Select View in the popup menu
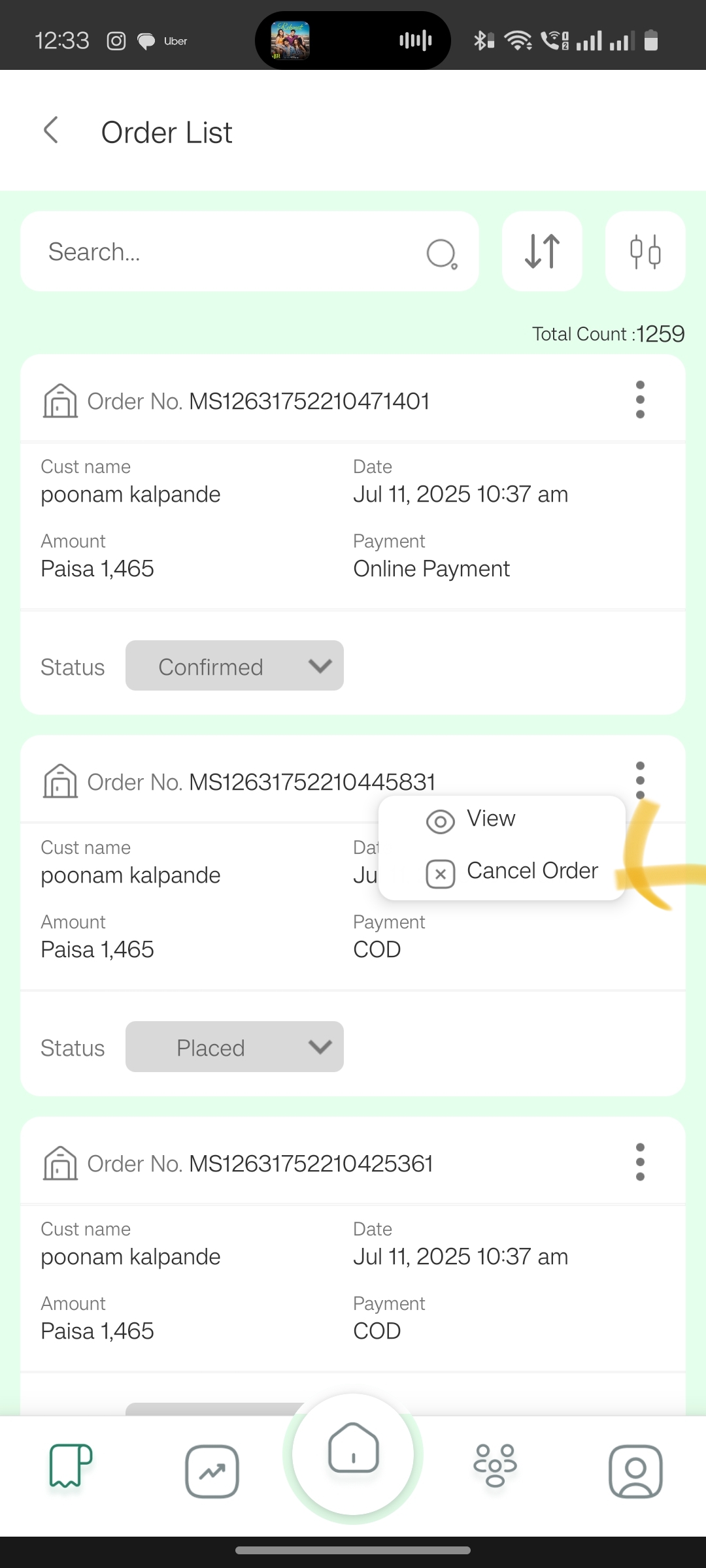The width and height of the screenshot is (706, 1568). (491, 819)
